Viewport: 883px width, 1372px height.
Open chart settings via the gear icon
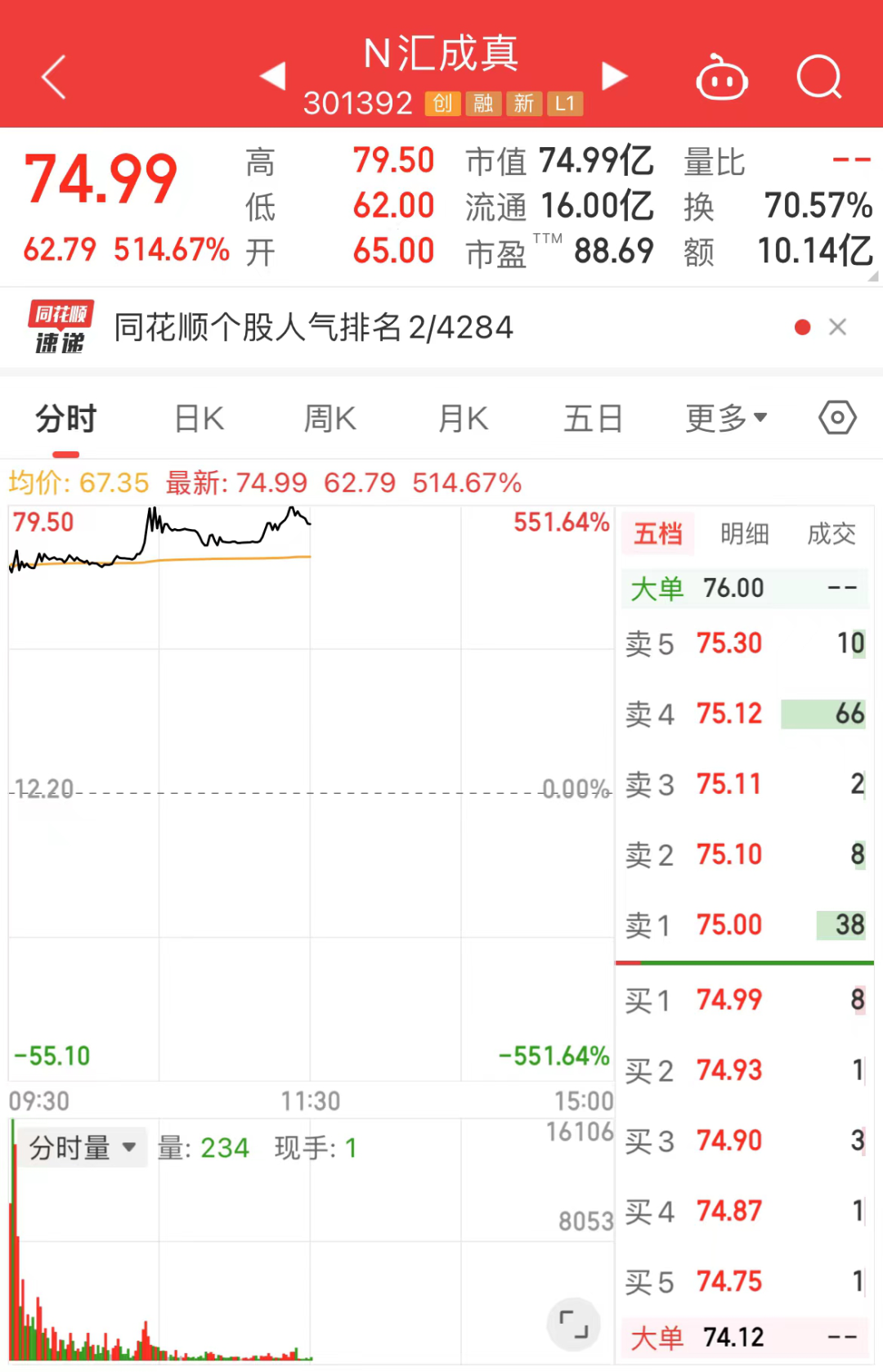click(x=836, y=417)
